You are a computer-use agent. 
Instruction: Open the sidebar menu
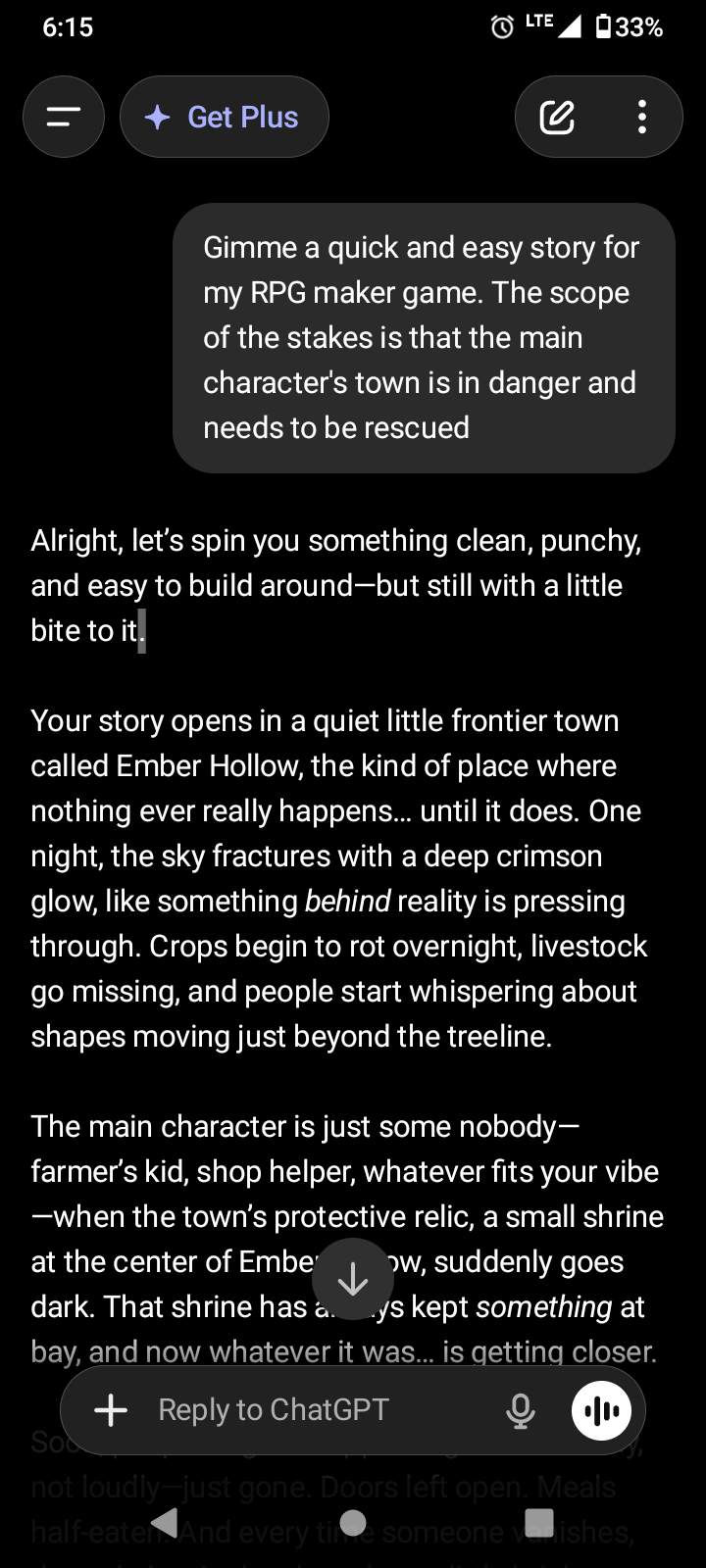pos(64,118)
